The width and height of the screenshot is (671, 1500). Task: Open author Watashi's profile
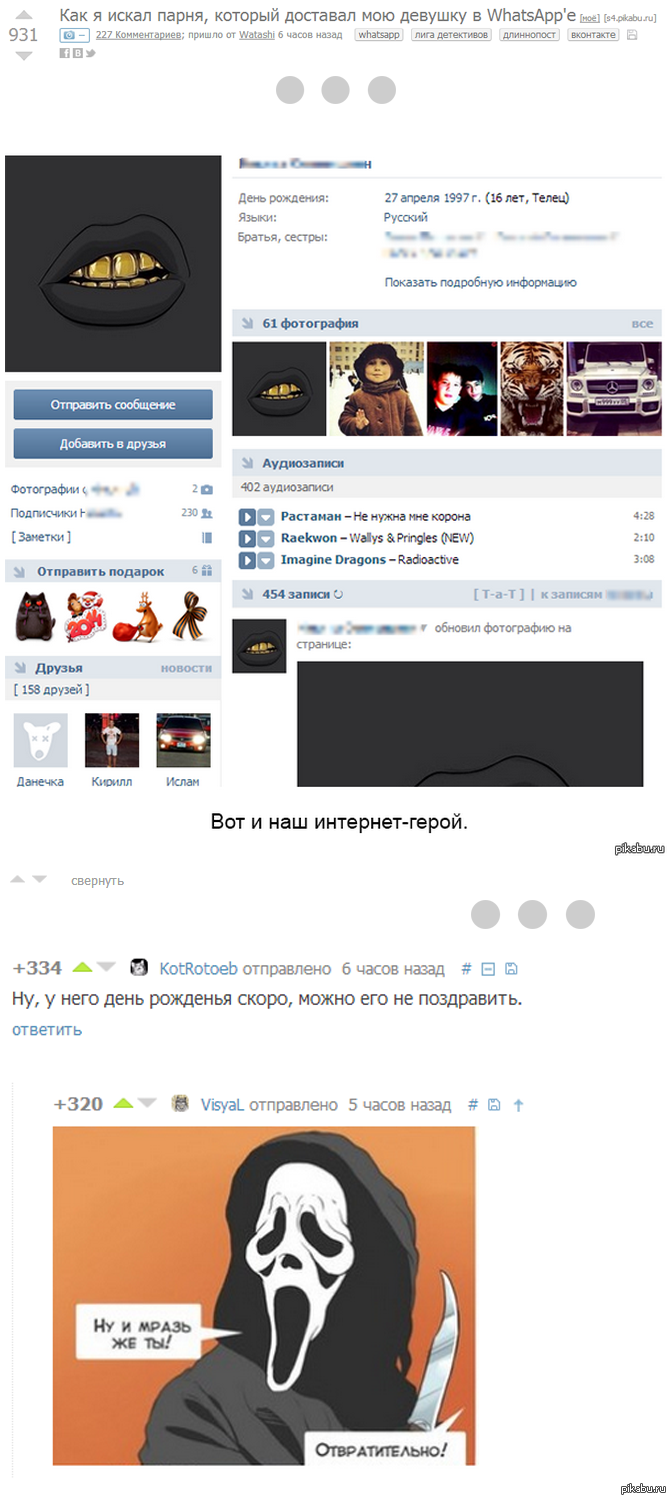coord(255,35)
